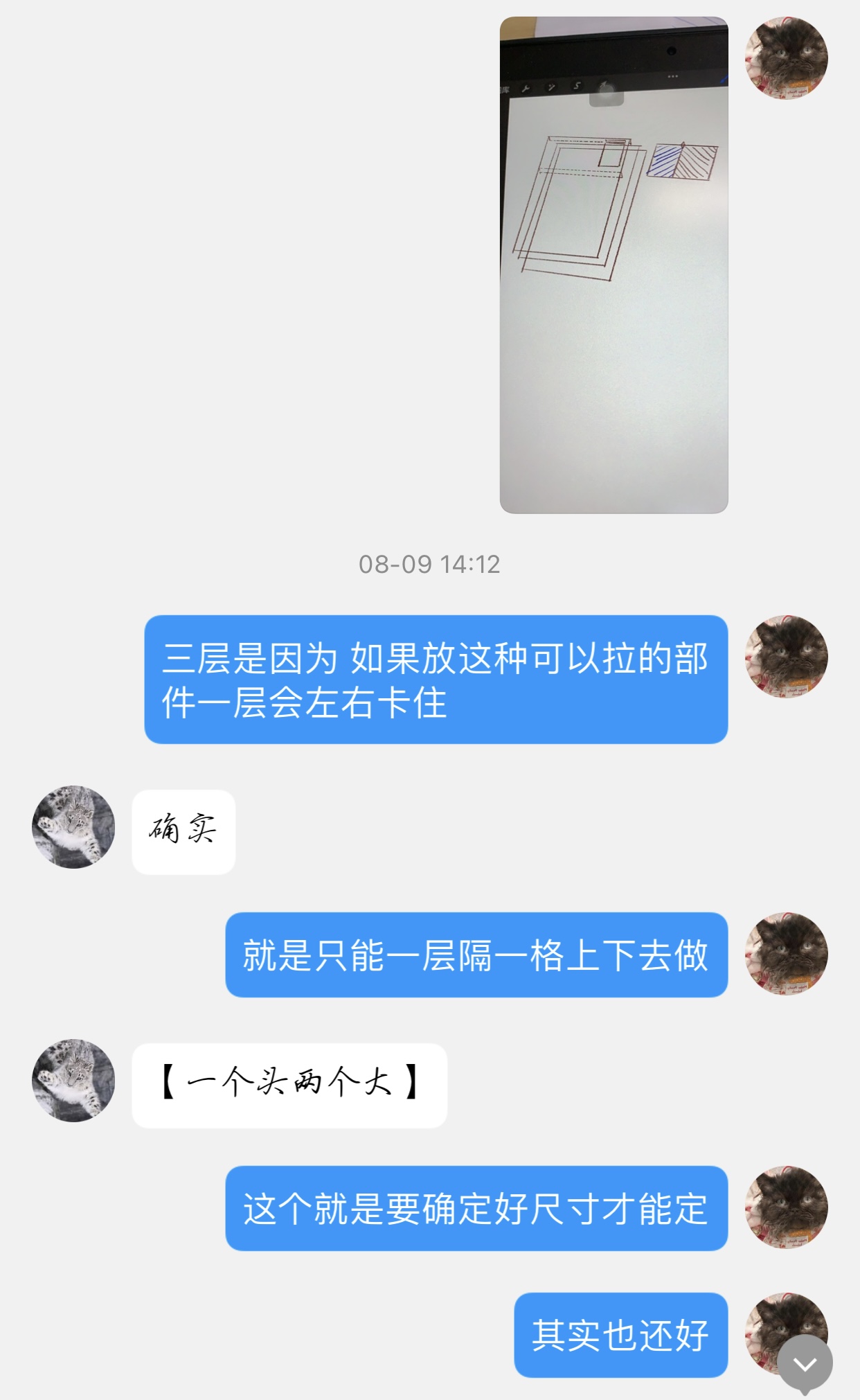Viewport: 860px width, 1400px height.
Task: Open snow leopard avatar beside 确实 message
Action: [x=73, y=826]
